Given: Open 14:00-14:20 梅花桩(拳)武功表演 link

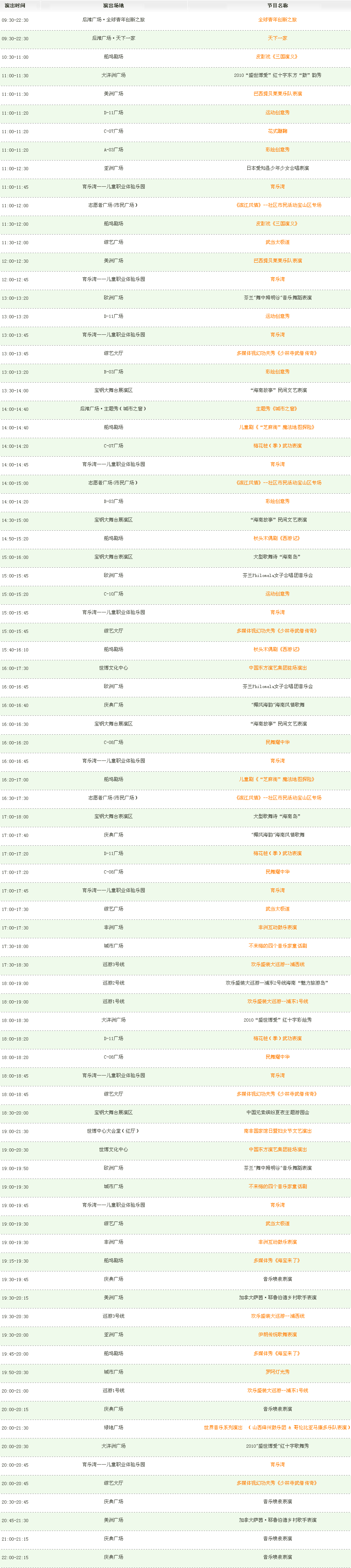Looking at the screenshot, I should 277,445.
